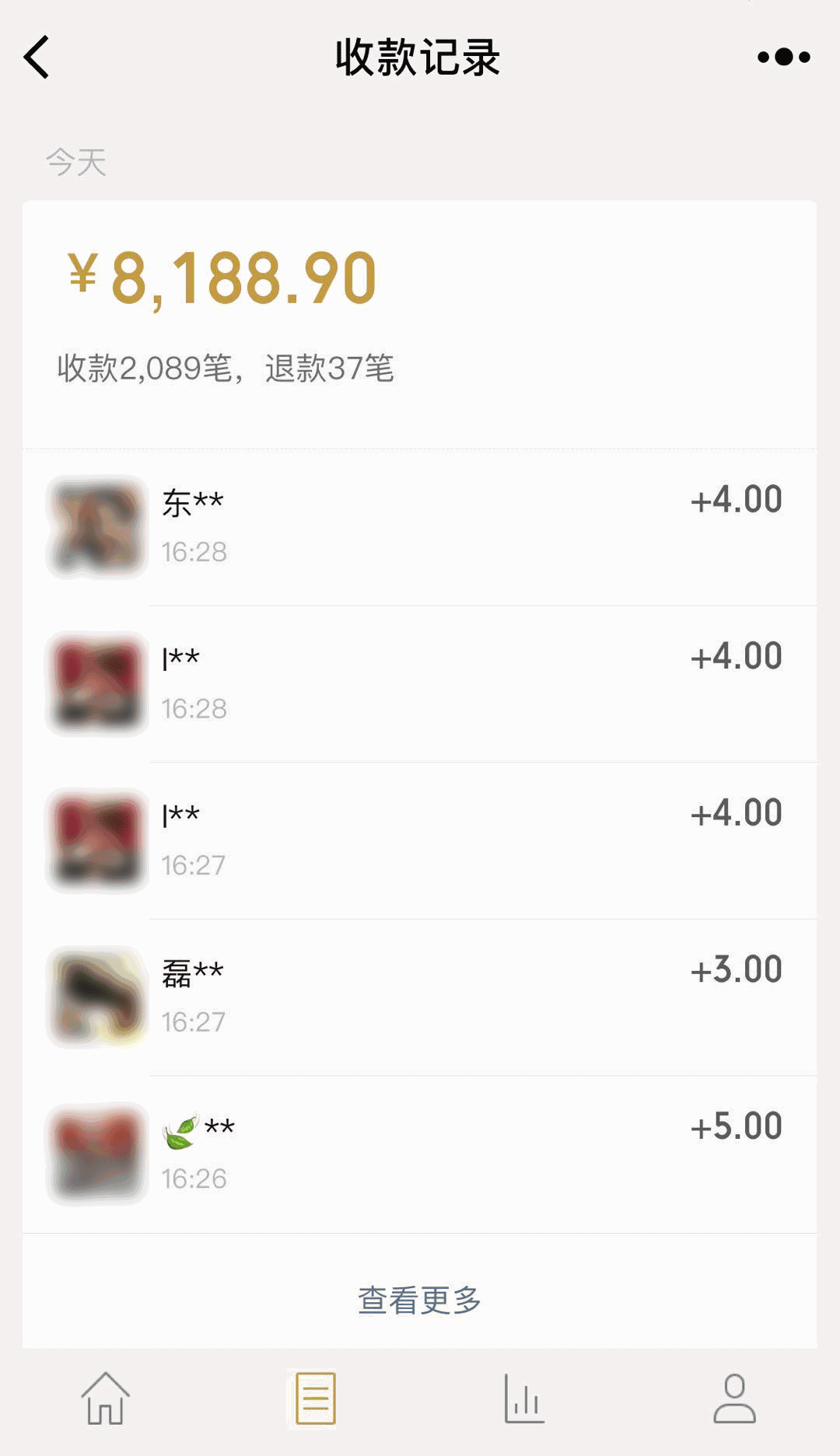The height and width of the screenshot is (1456, 840).
Task: Tap the leaf emoji user's avatar
Action: pyautogui.click(x=96, y=1153)
